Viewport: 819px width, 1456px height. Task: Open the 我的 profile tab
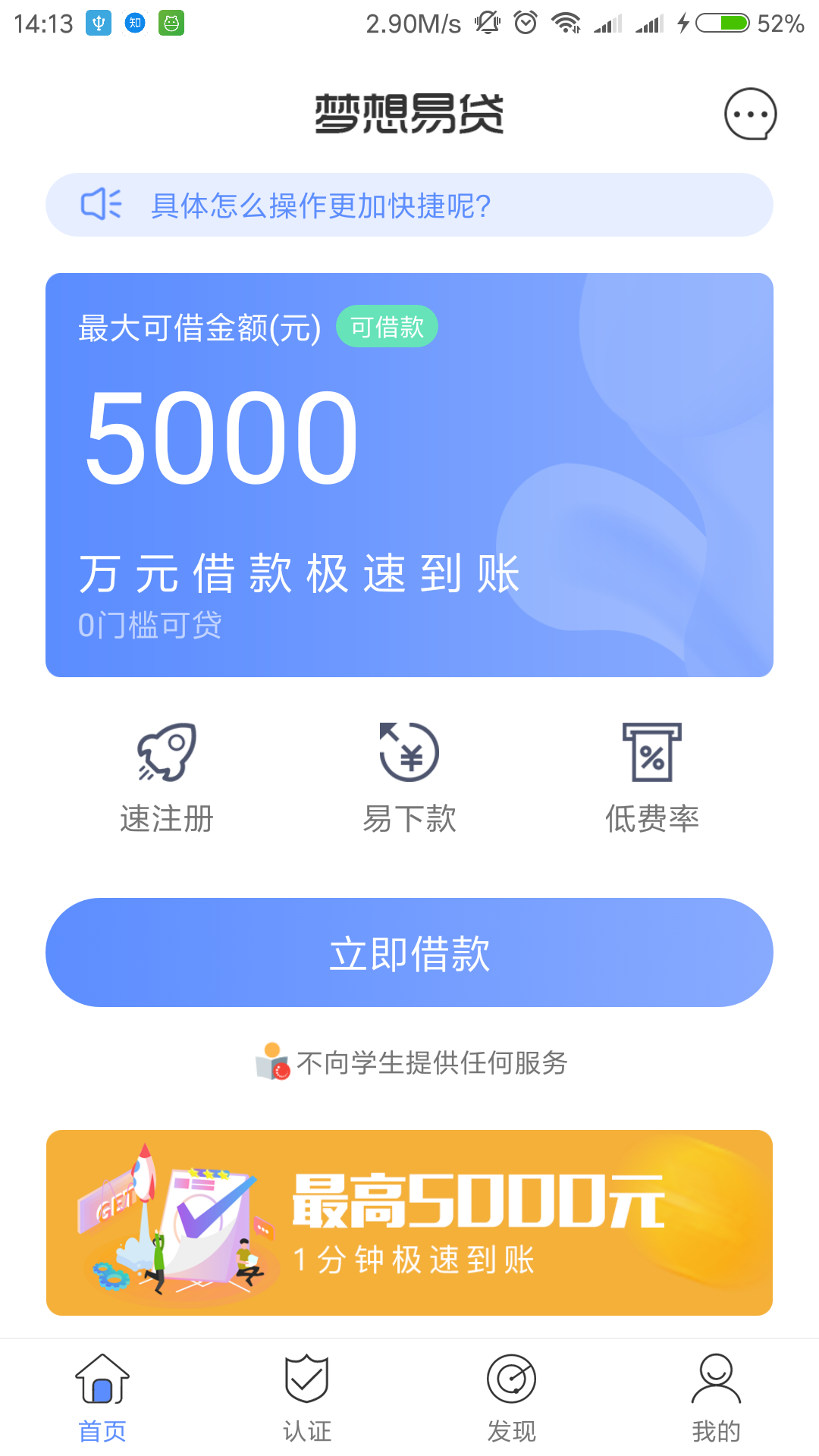coord(716,1398)
